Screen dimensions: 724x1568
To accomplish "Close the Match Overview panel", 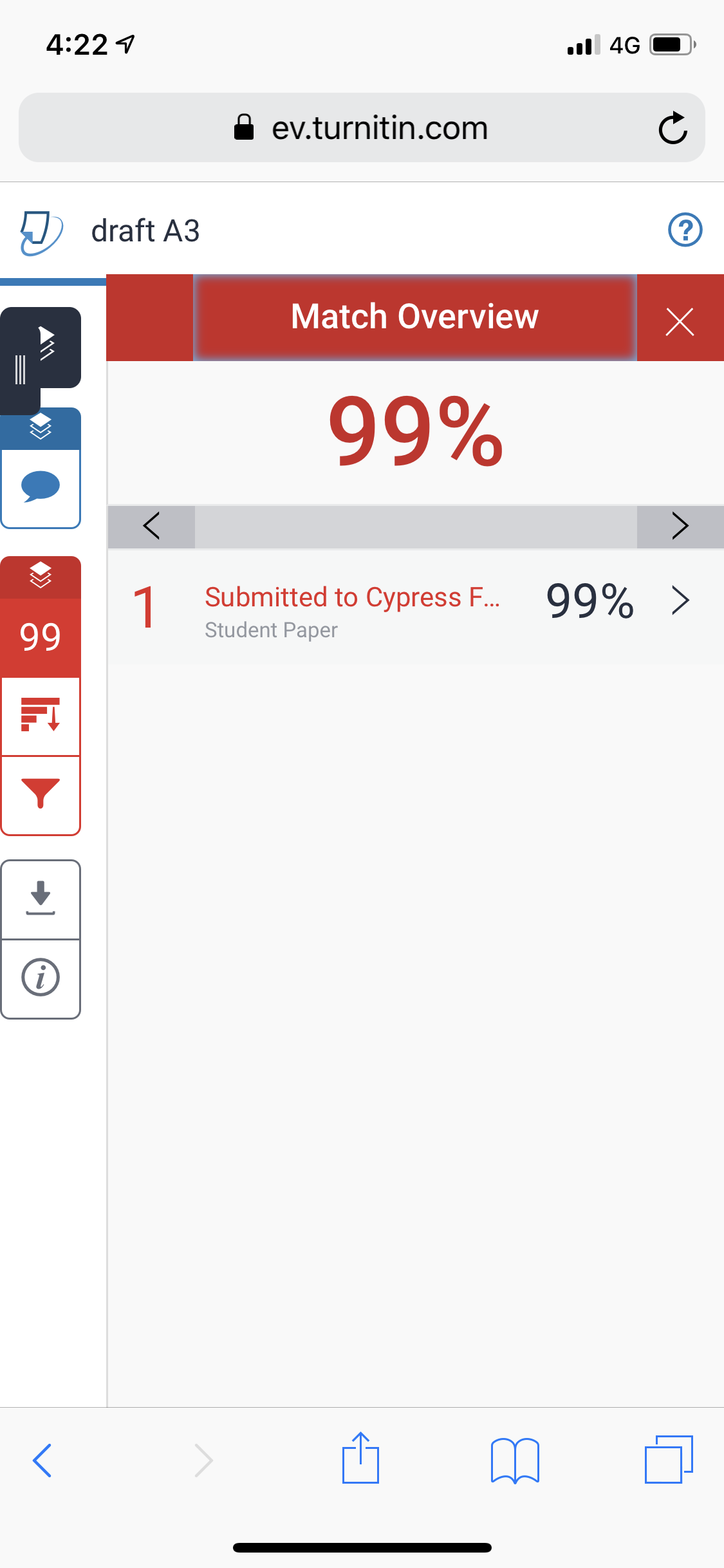I will 680,321.
